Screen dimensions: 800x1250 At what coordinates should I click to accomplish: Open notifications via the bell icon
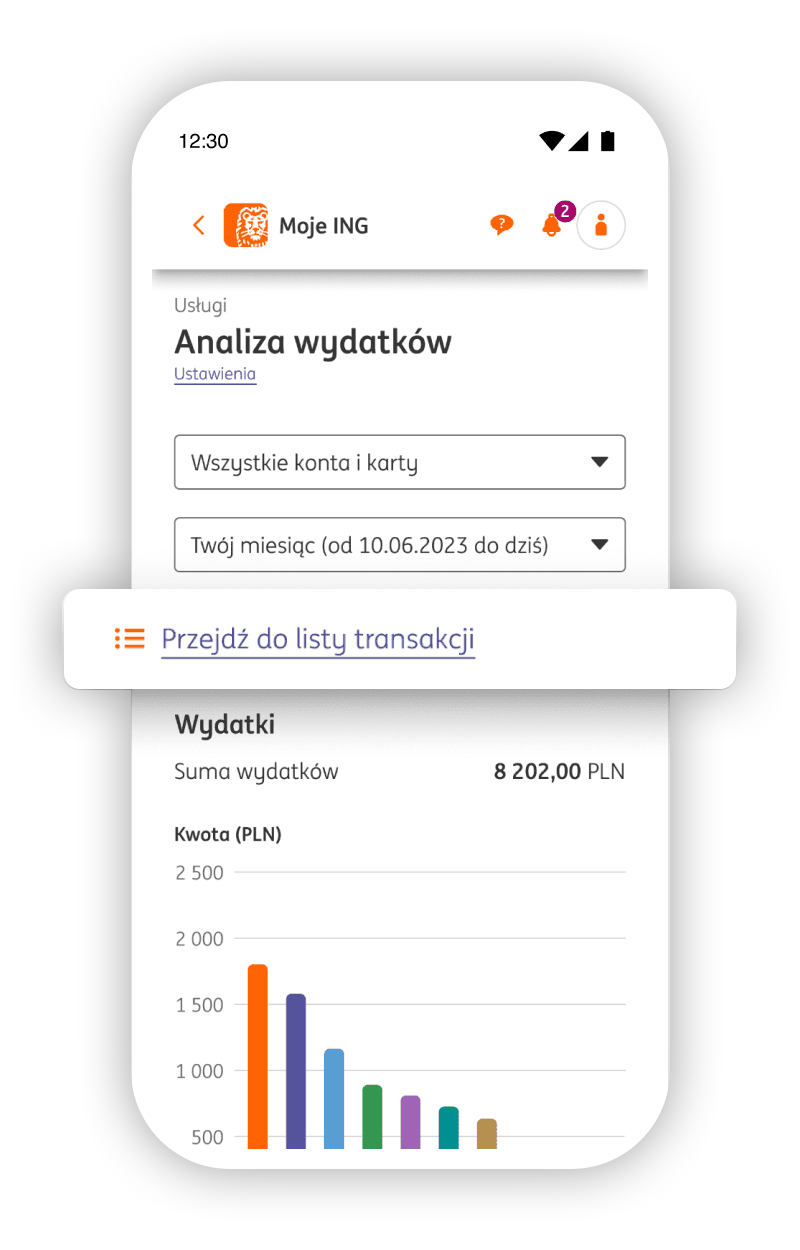point(551,227)
